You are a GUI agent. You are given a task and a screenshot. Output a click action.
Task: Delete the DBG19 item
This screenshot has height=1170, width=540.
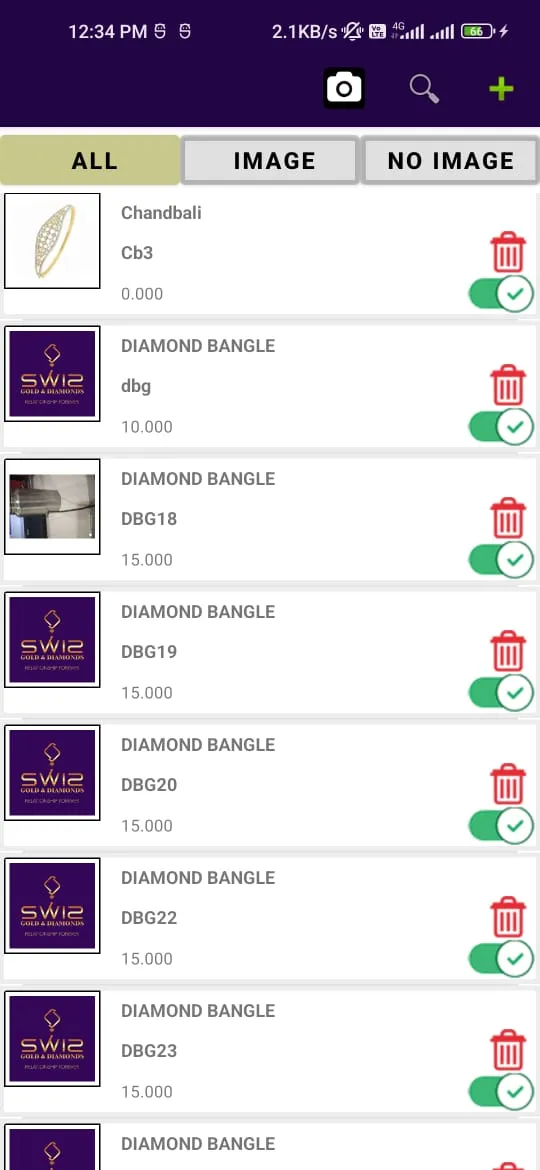[x=508, y=651]
